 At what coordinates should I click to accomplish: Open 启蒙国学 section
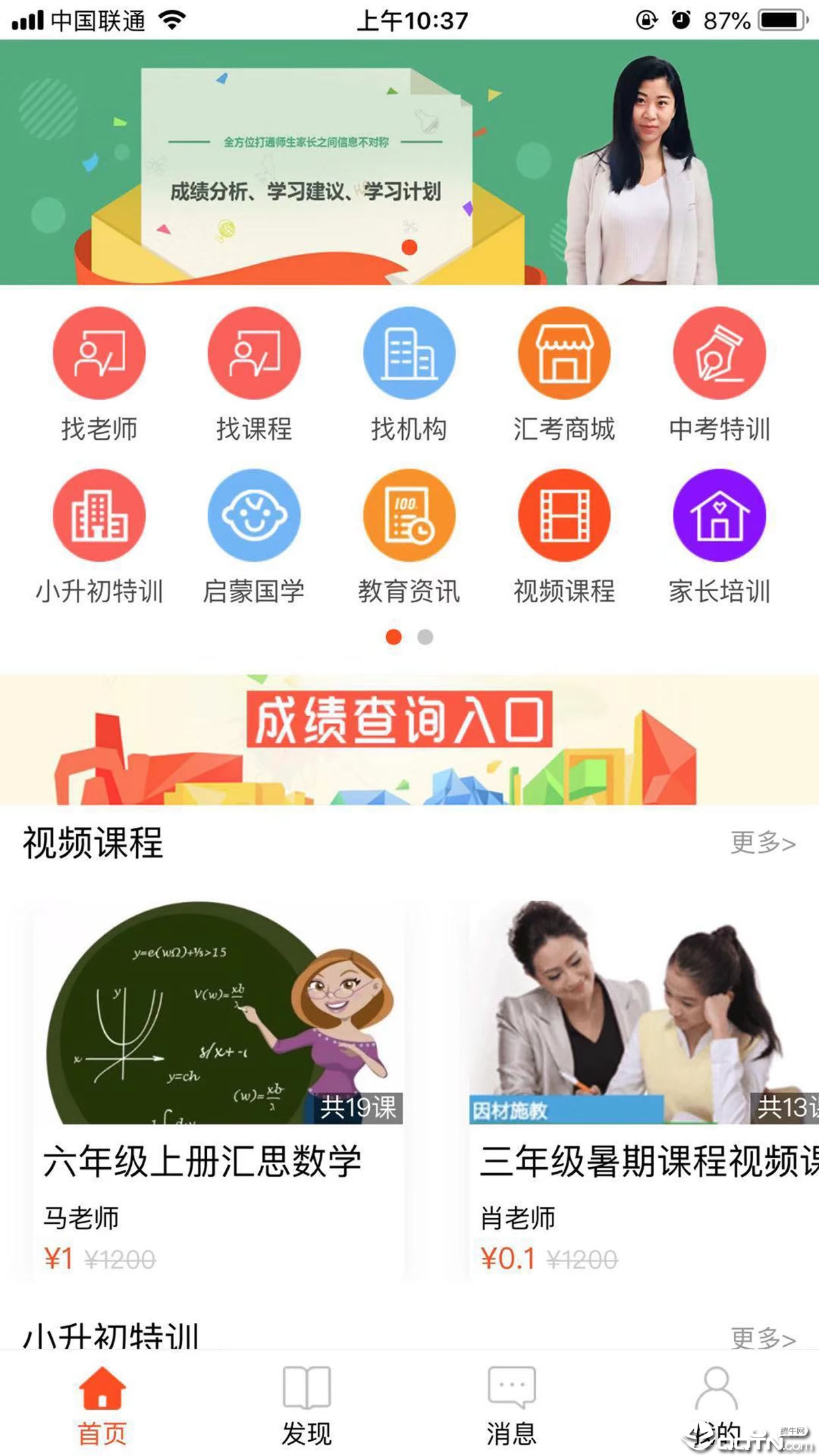(x=254, y=516)
